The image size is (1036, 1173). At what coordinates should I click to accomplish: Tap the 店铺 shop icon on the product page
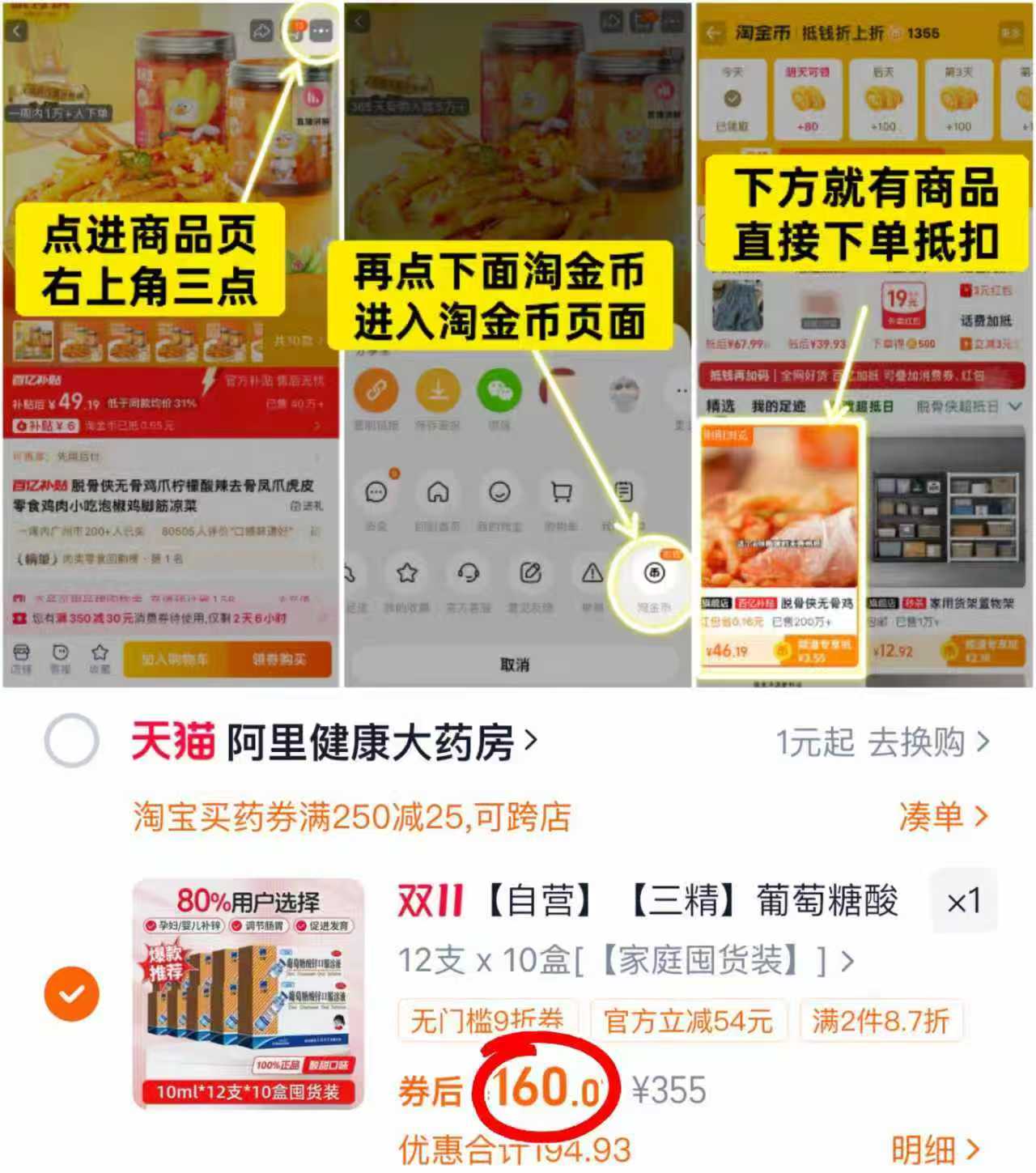22,652
